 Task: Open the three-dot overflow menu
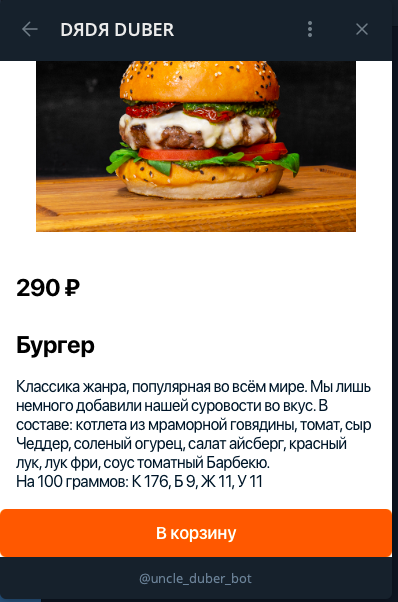310,29
